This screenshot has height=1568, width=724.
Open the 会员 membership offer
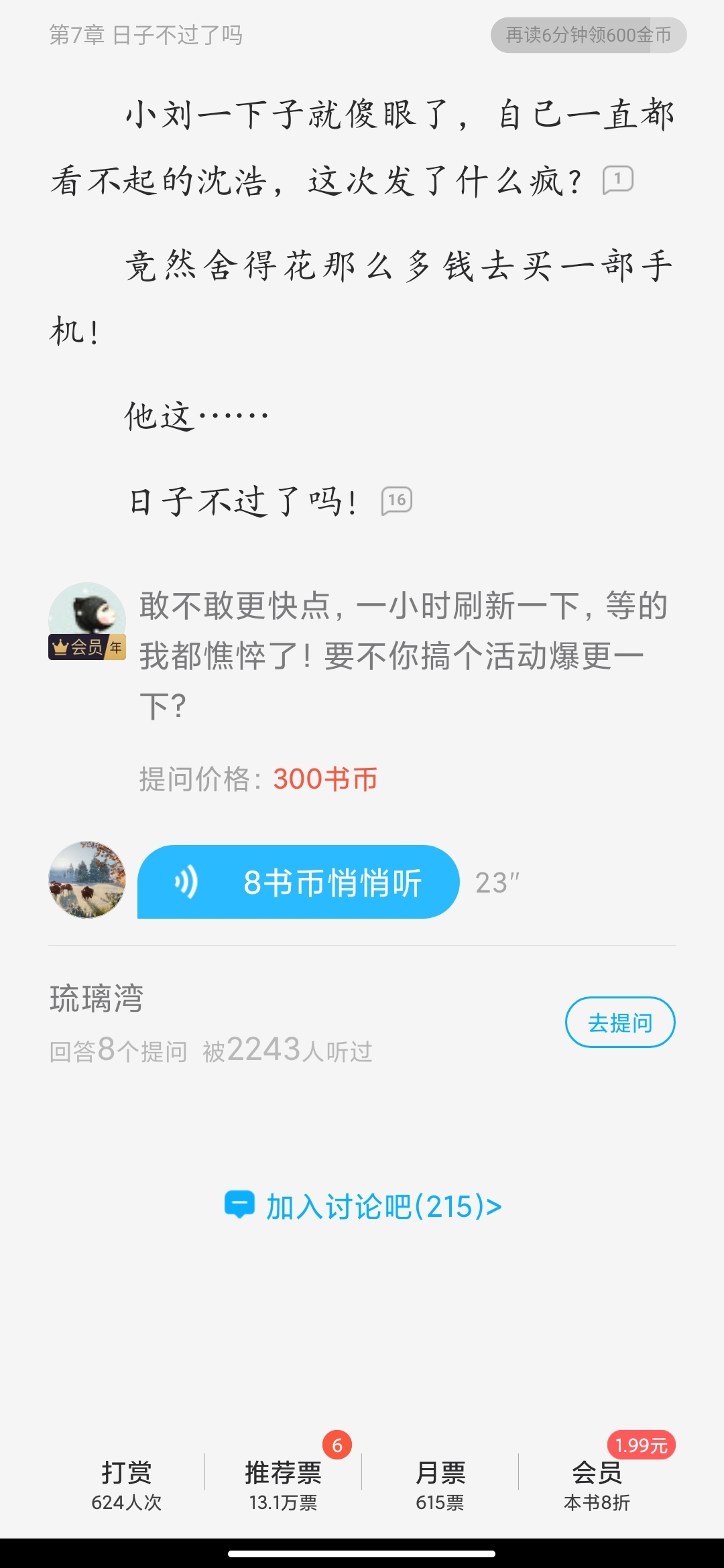tap(597, 1485)
